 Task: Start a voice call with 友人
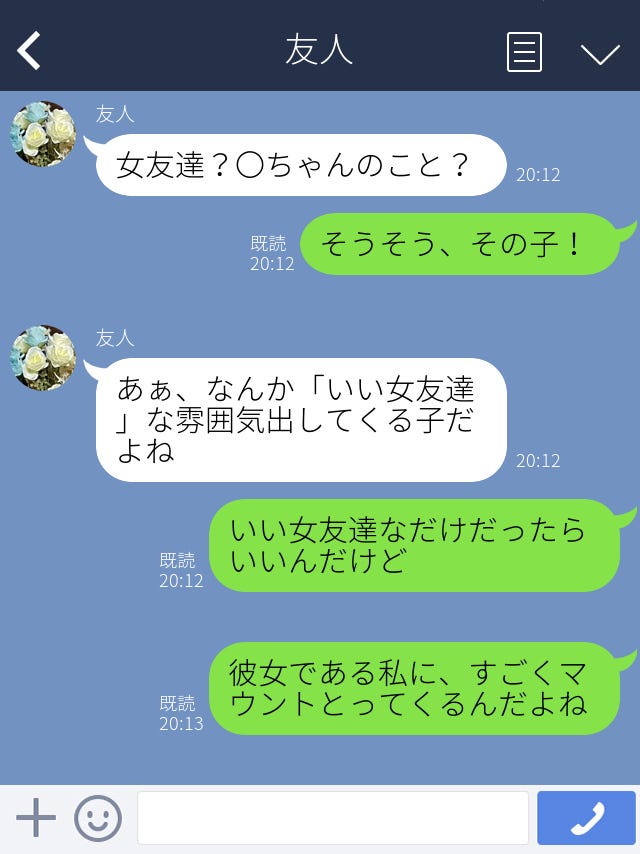586,818
